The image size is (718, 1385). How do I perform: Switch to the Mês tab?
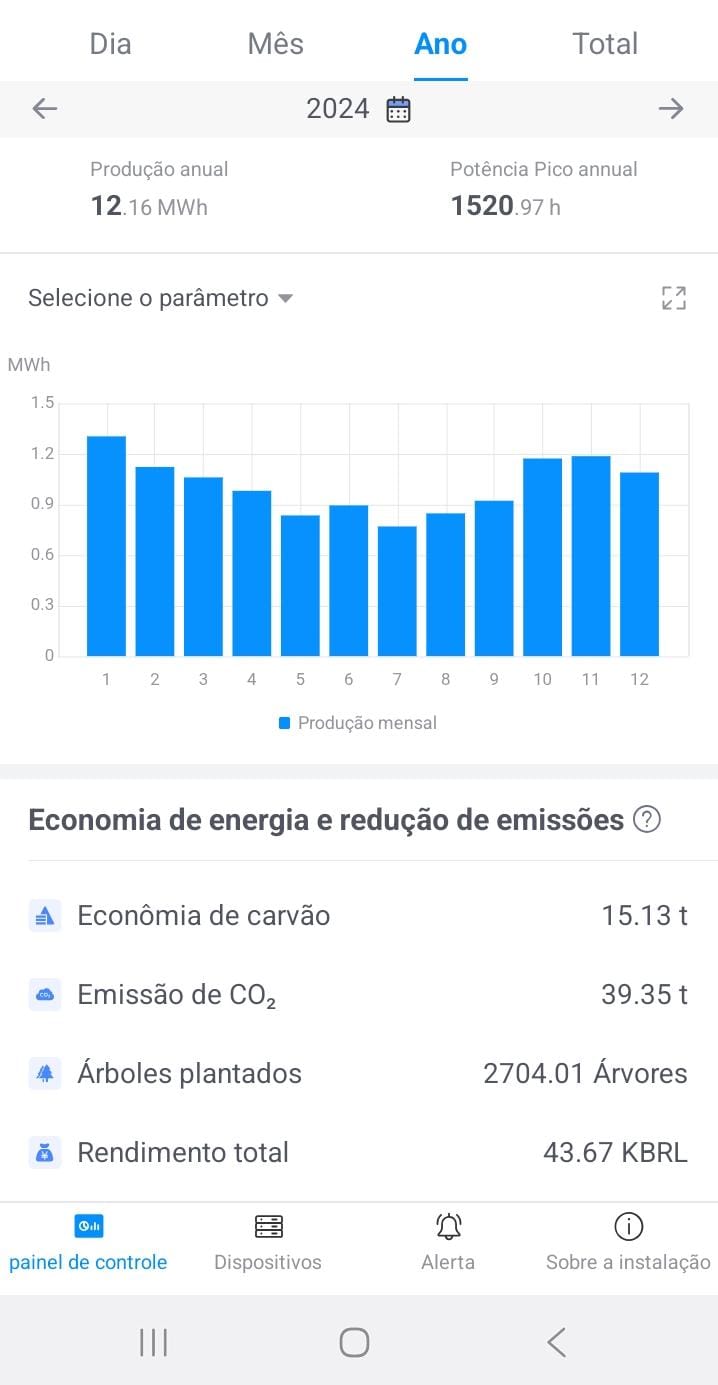[275, 44]
